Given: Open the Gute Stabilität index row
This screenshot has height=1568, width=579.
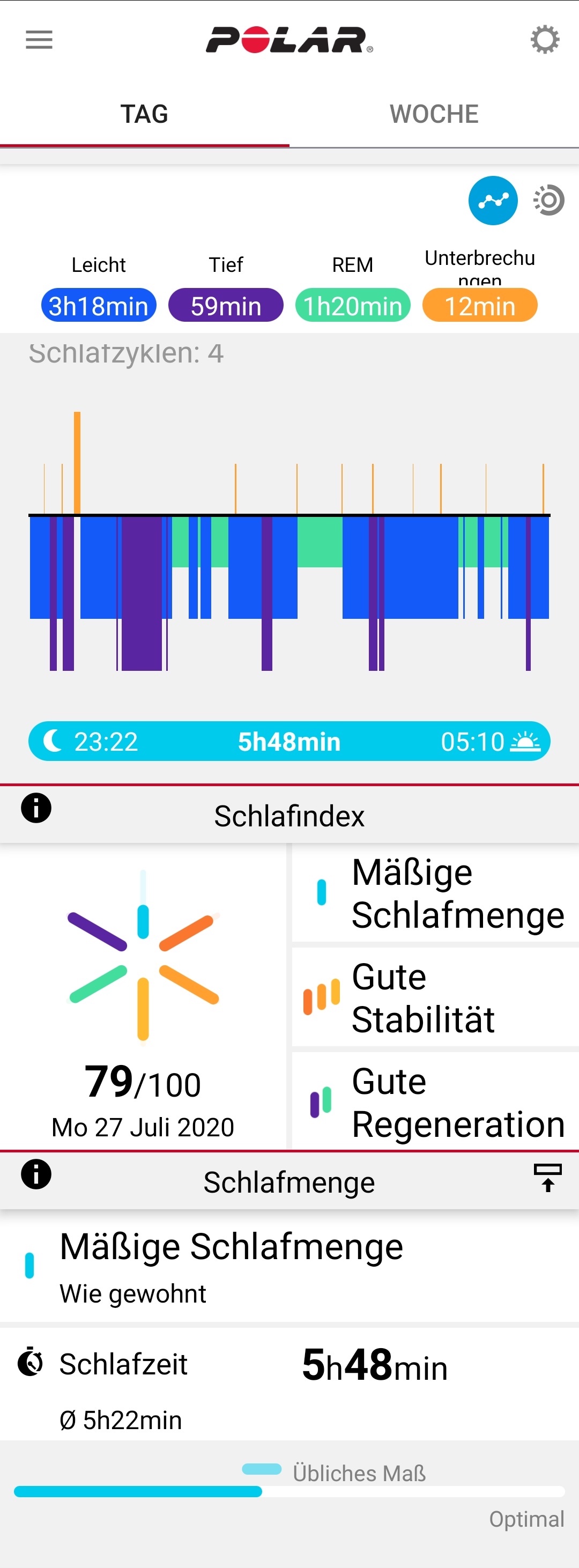Looking at the screenshot, I should pos(435,997).
